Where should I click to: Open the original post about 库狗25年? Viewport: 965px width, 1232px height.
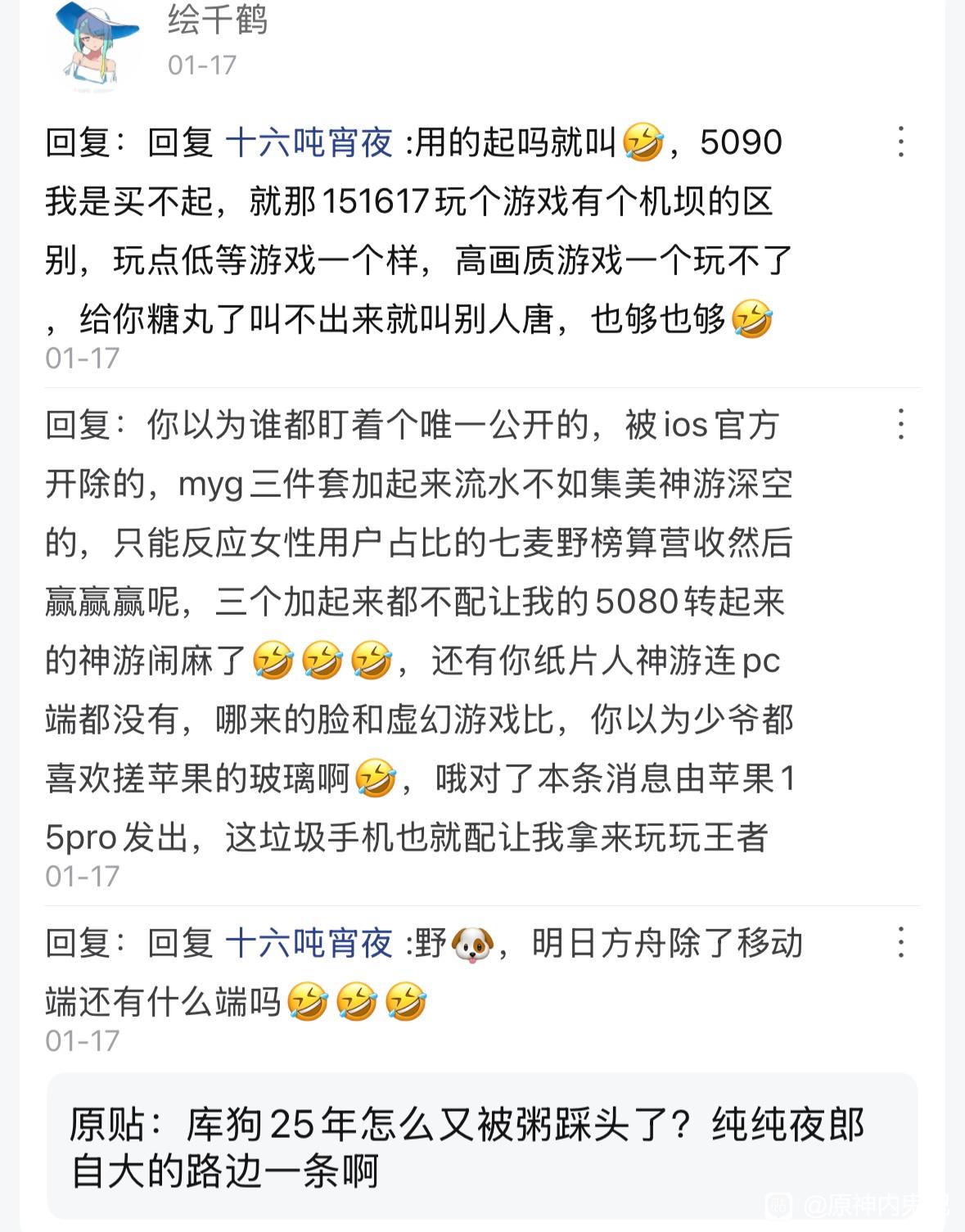482,1147
